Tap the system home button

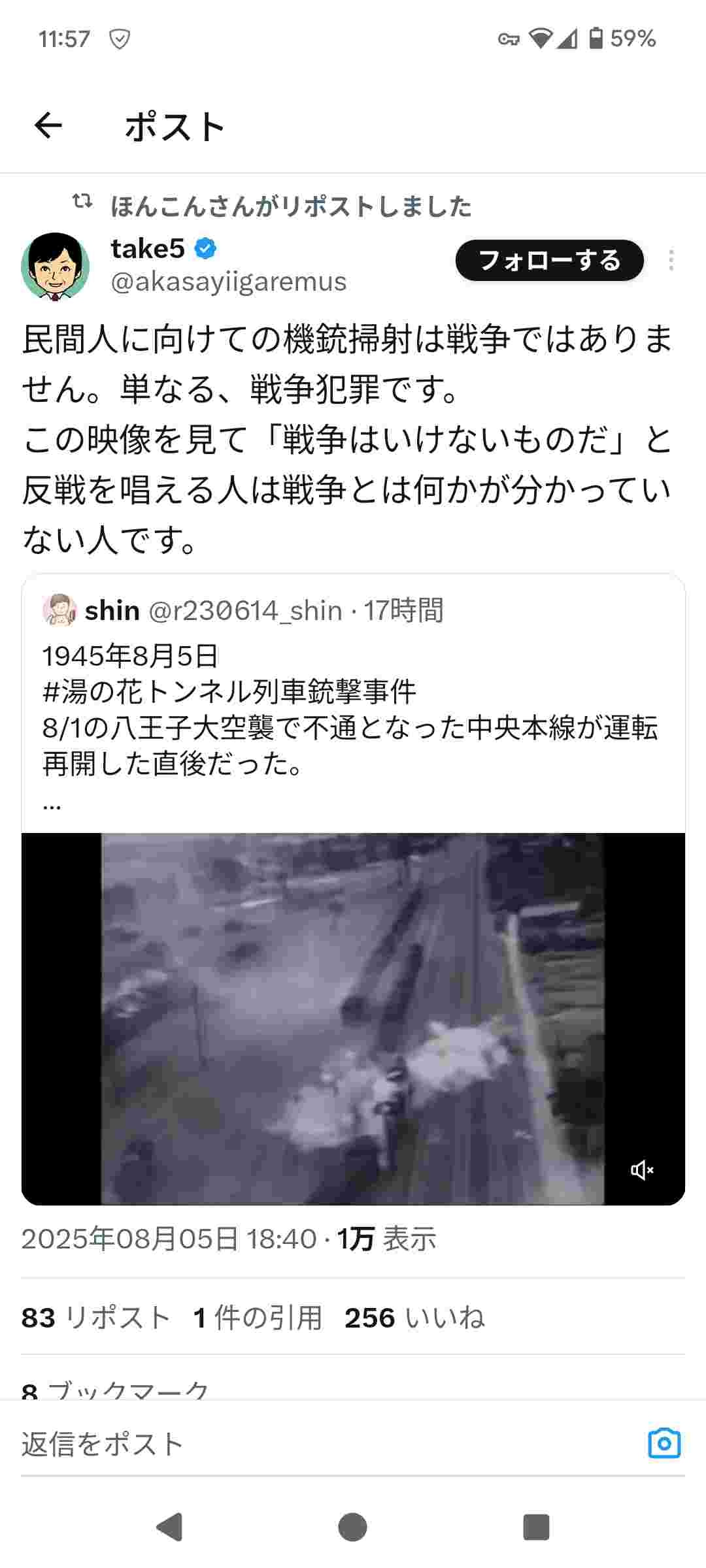pos(352,1527)
